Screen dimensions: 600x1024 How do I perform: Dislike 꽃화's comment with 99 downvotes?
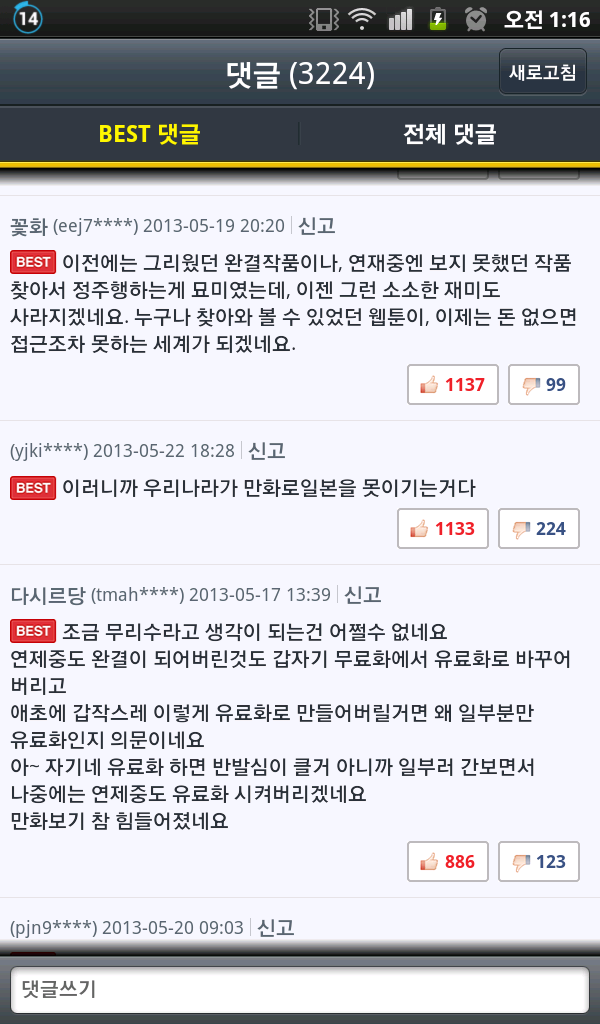click(x=544, y=385)
